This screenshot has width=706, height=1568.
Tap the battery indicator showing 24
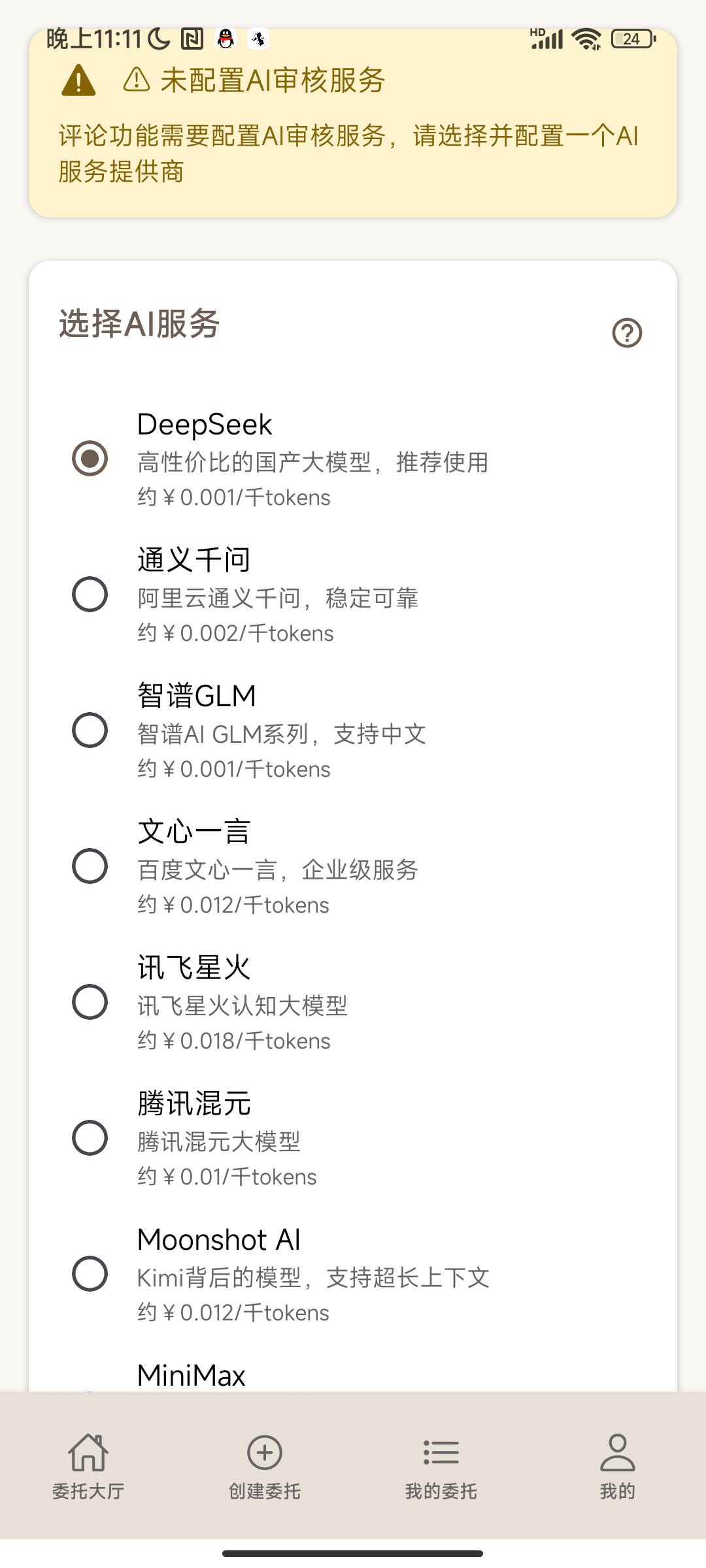pyautogui.click(x=630, y=39)
